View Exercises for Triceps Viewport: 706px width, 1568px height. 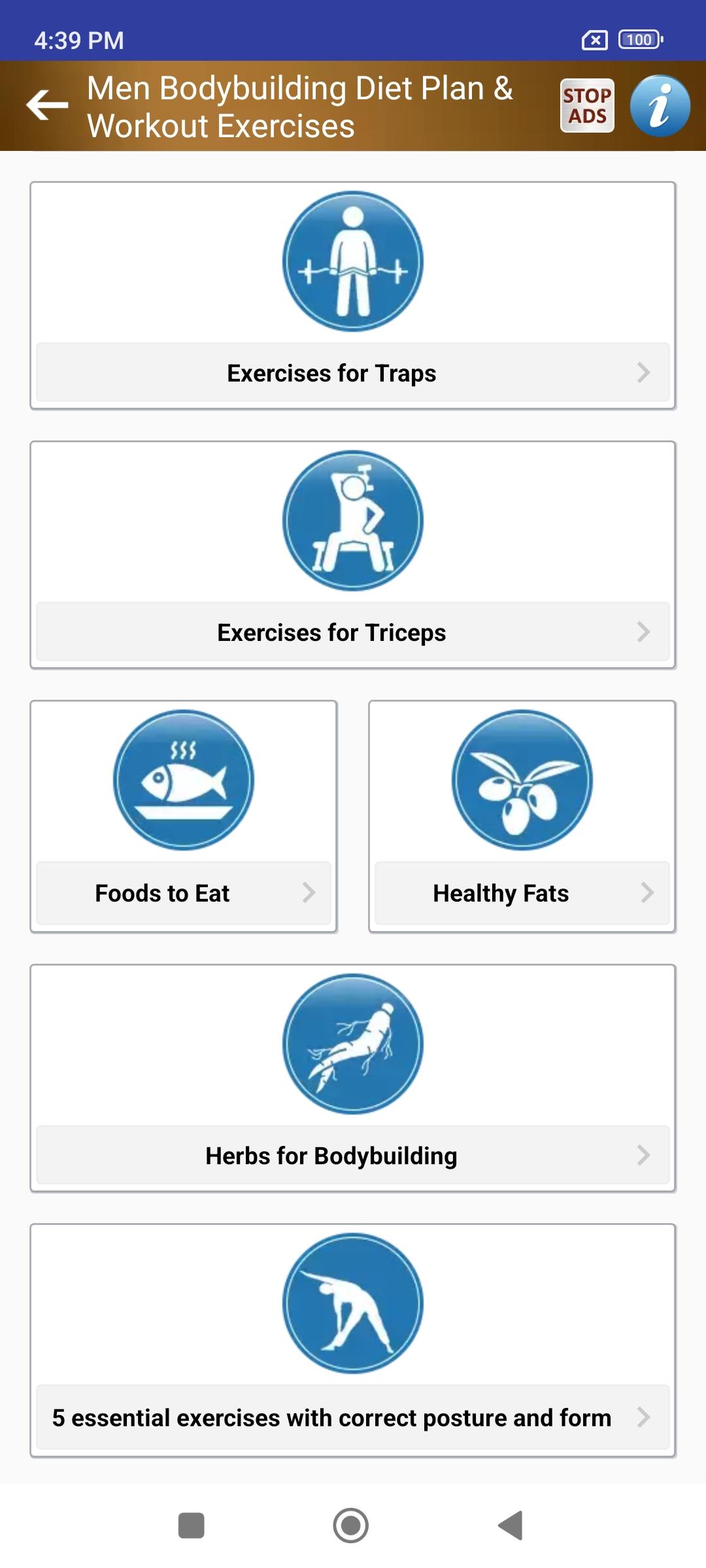click(353, 632)
